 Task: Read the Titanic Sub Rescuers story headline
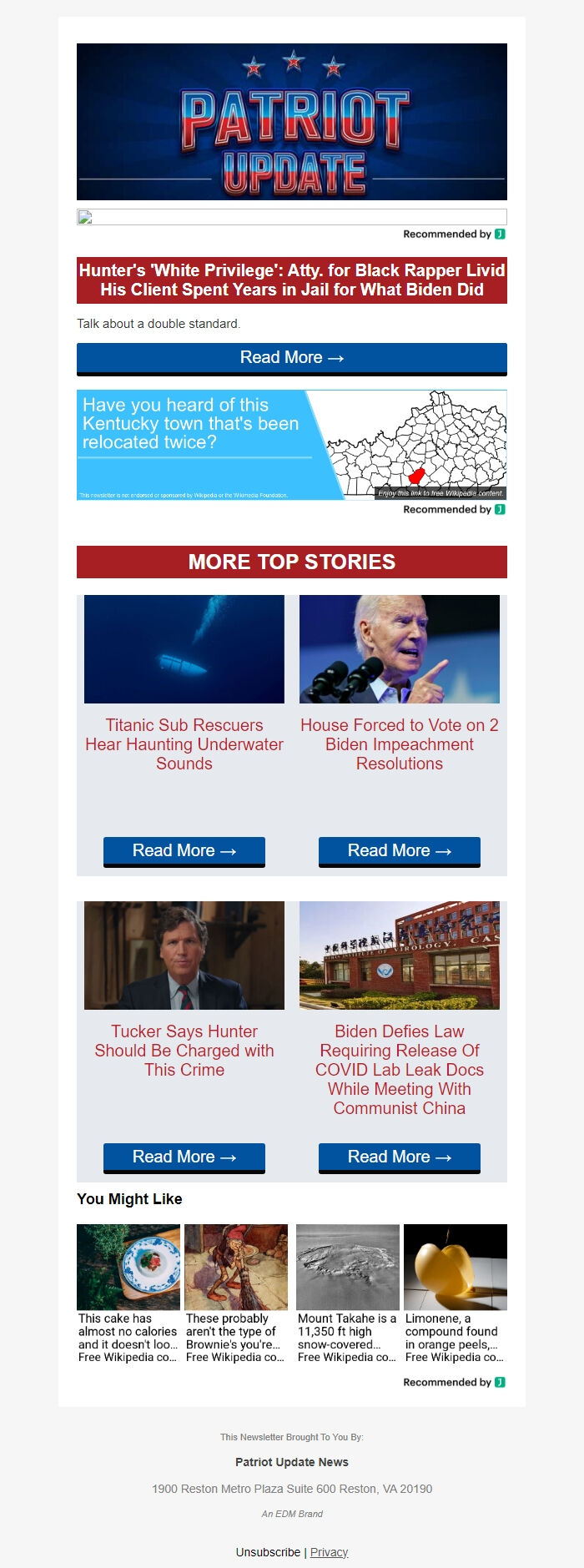[184, 744]
